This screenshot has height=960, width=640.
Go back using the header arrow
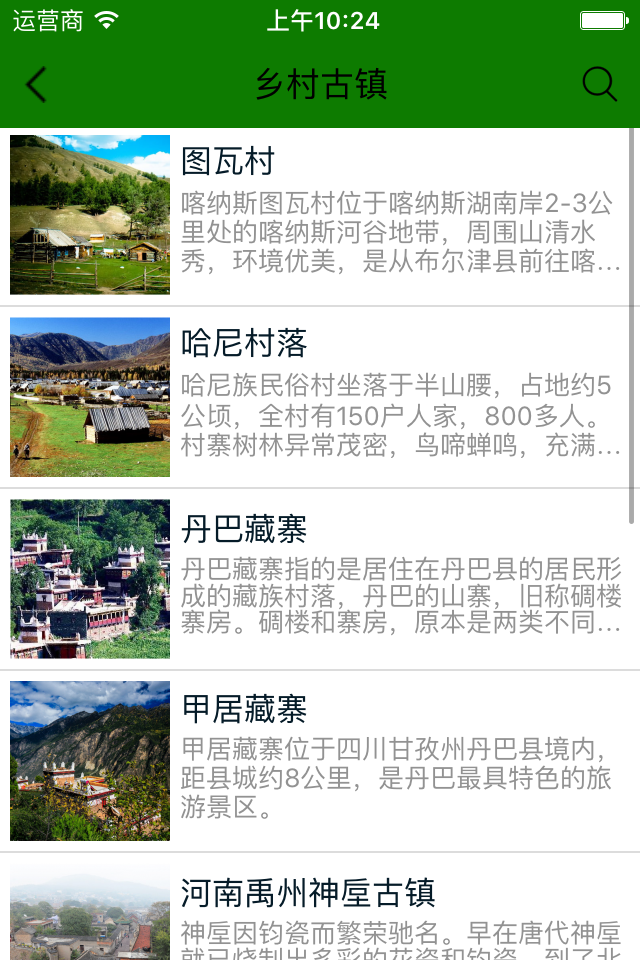pyautogui.click(x=36, y=85)
